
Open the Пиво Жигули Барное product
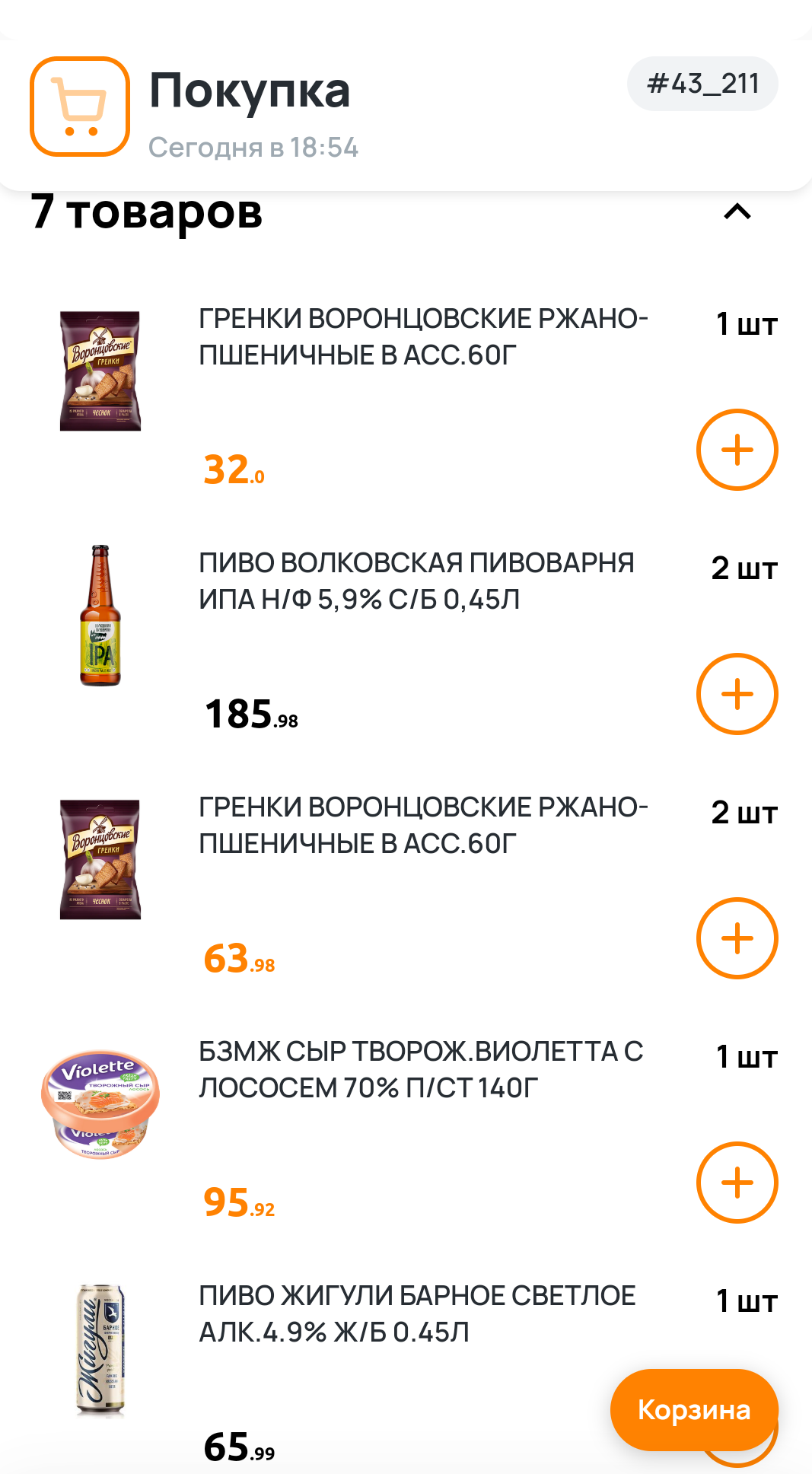click(416, 1313)
